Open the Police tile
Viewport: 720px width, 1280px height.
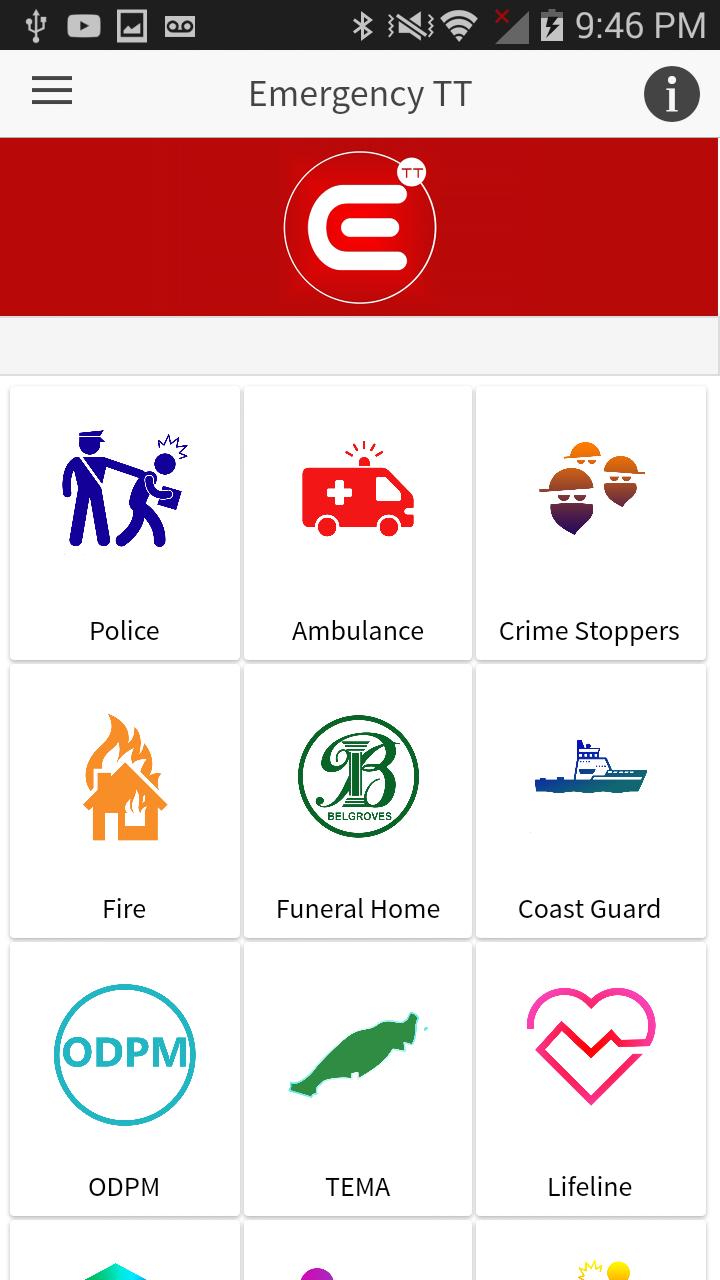point(125,523)
